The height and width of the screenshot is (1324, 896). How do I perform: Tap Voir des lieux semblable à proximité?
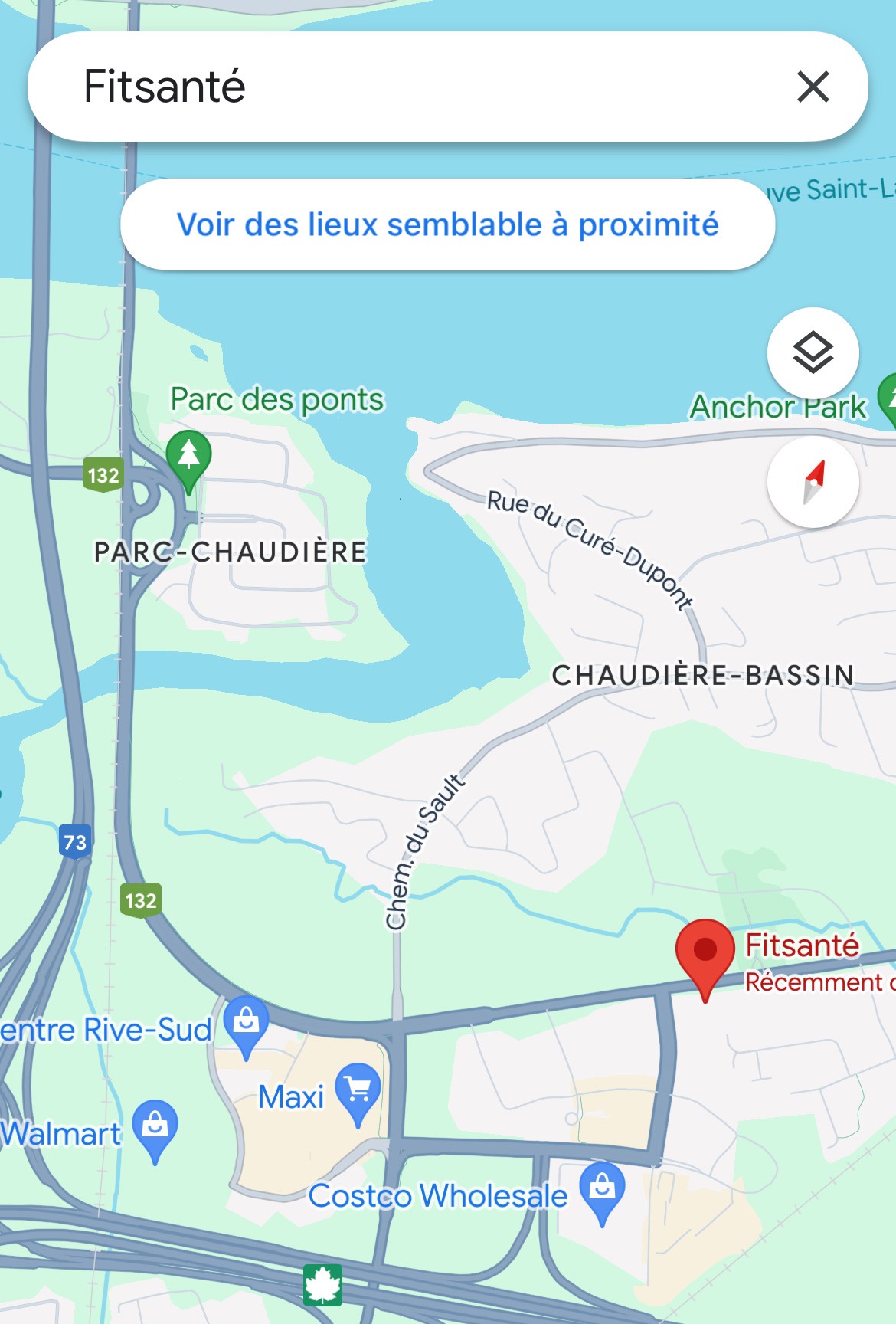pos(447,224)
